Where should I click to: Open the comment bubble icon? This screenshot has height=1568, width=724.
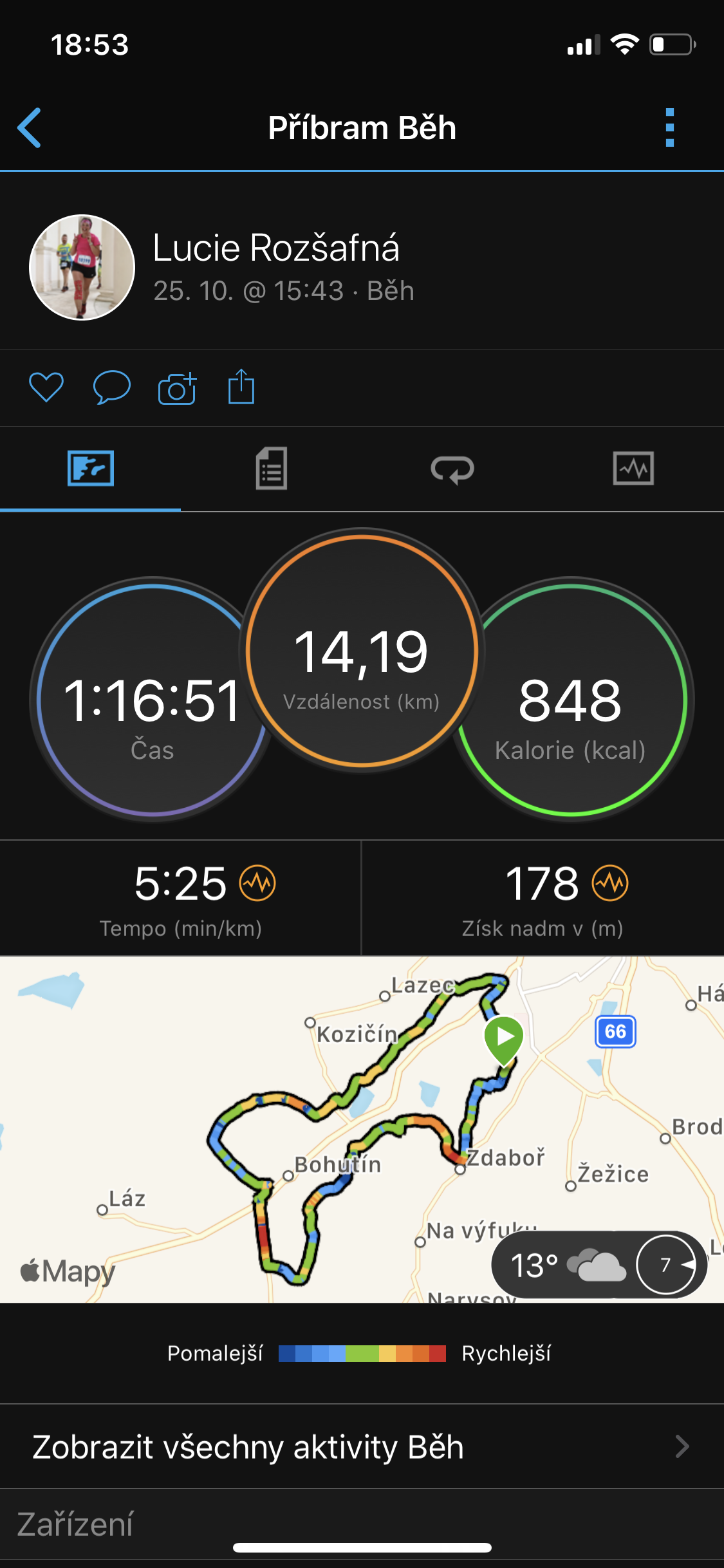coord(112,387)
